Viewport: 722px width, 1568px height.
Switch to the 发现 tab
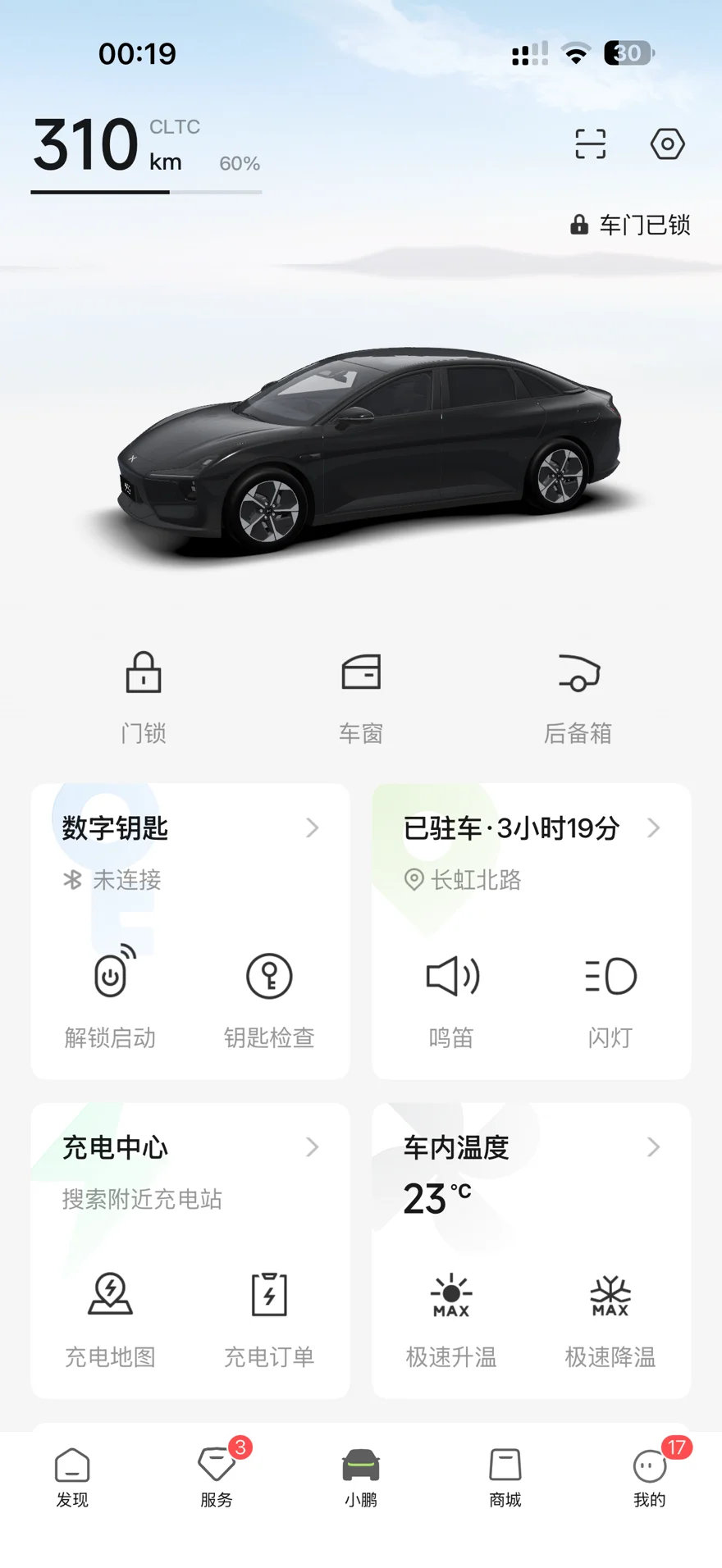[72, 1478]
